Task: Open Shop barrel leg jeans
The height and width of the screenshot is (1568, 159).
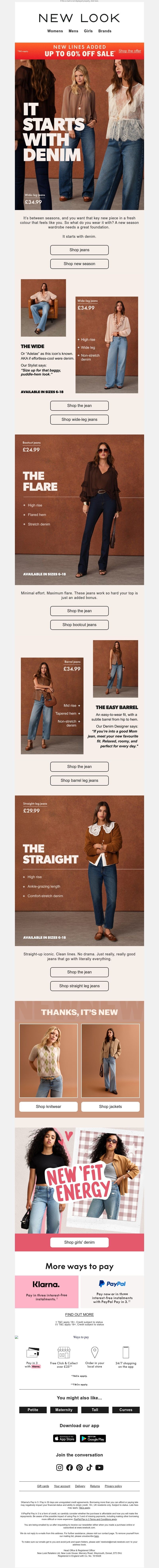Action: click(79, 780)
